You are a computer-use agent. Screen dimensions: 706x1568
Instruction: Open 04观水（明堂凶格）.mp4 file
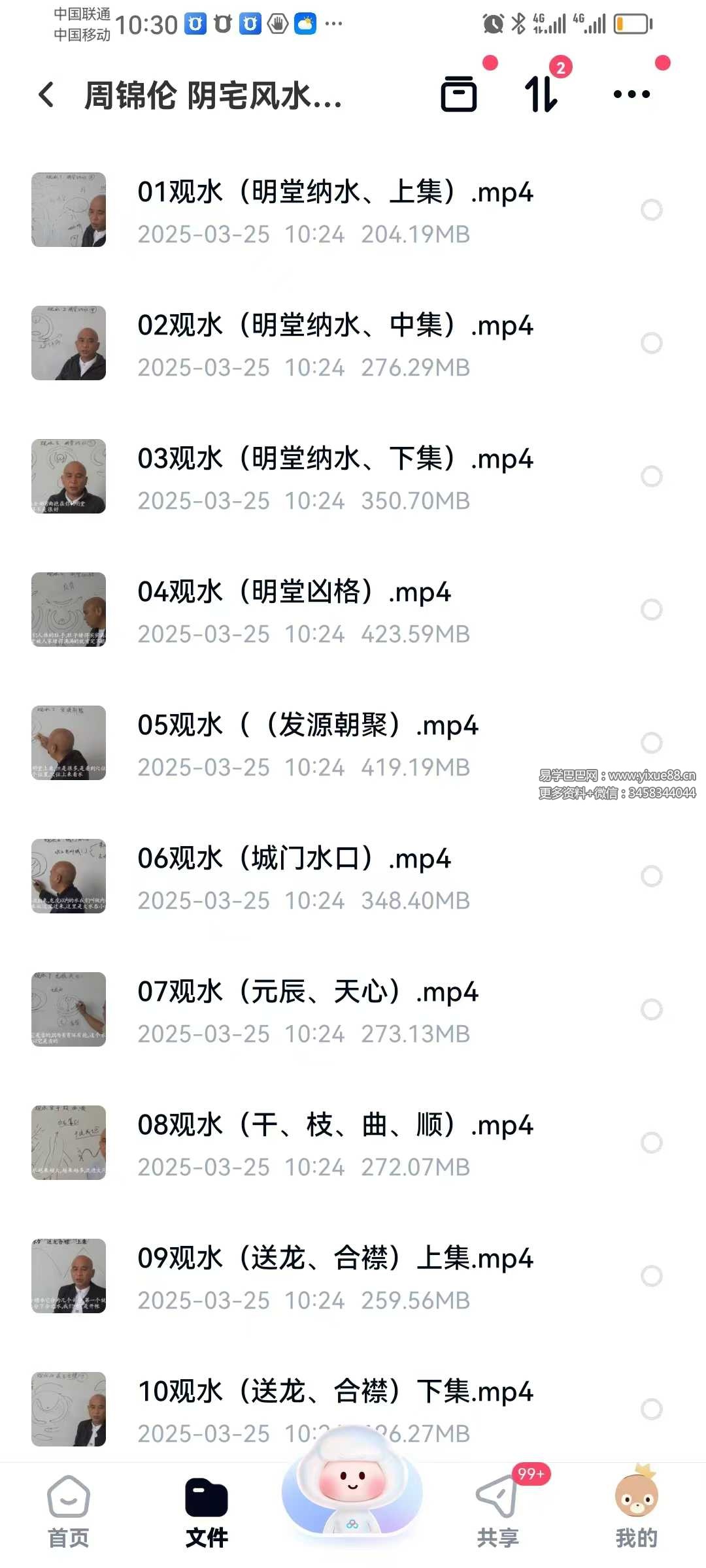pos(294,593)
